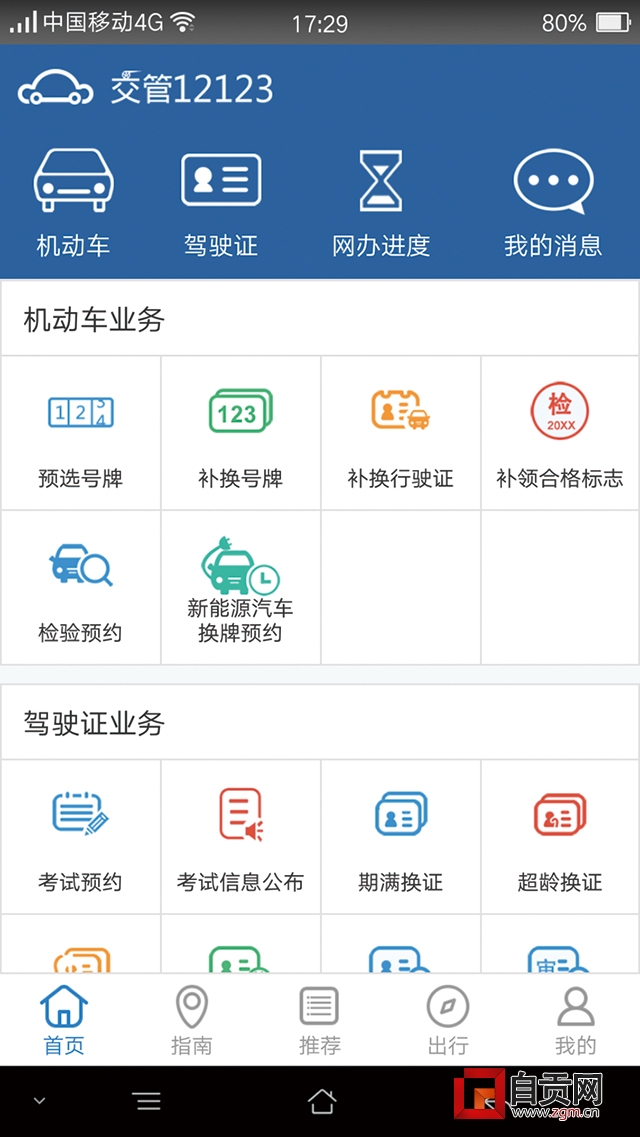Switch to the 出行 tab

point(448,1020)
